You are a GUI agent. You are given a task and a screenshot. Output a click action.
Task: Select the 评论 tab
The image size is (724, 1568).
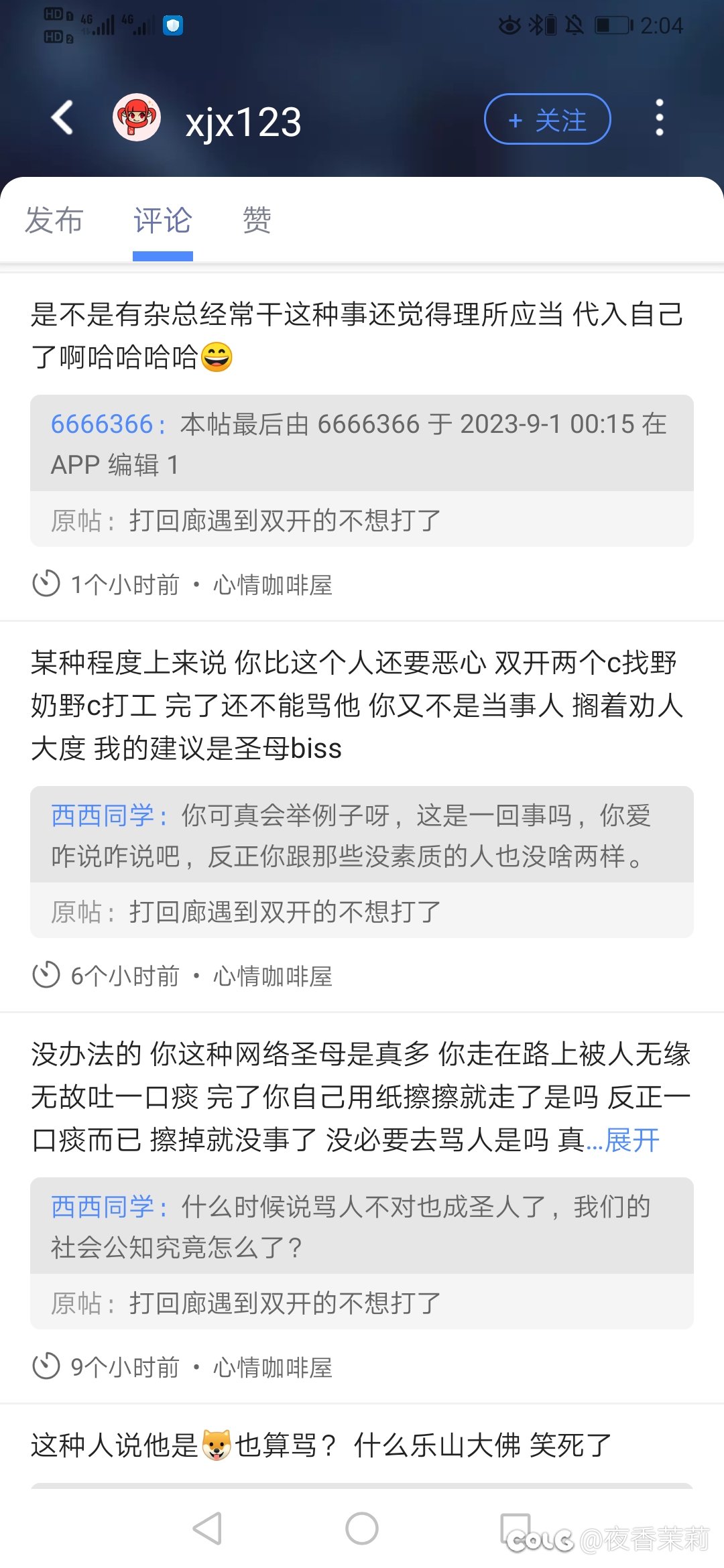click(162, 220)
